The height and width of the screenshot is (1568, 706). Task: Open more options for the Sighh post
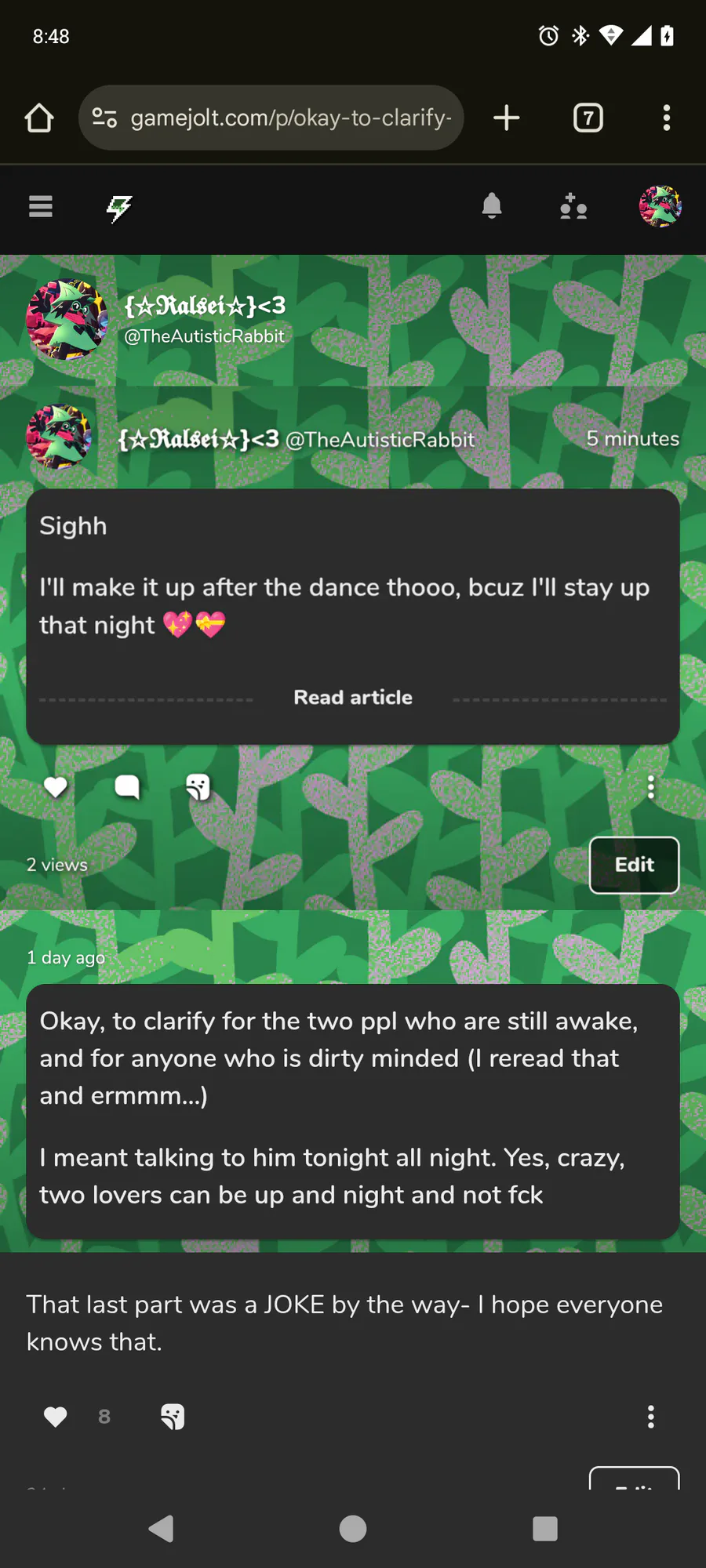click(650, 786)
